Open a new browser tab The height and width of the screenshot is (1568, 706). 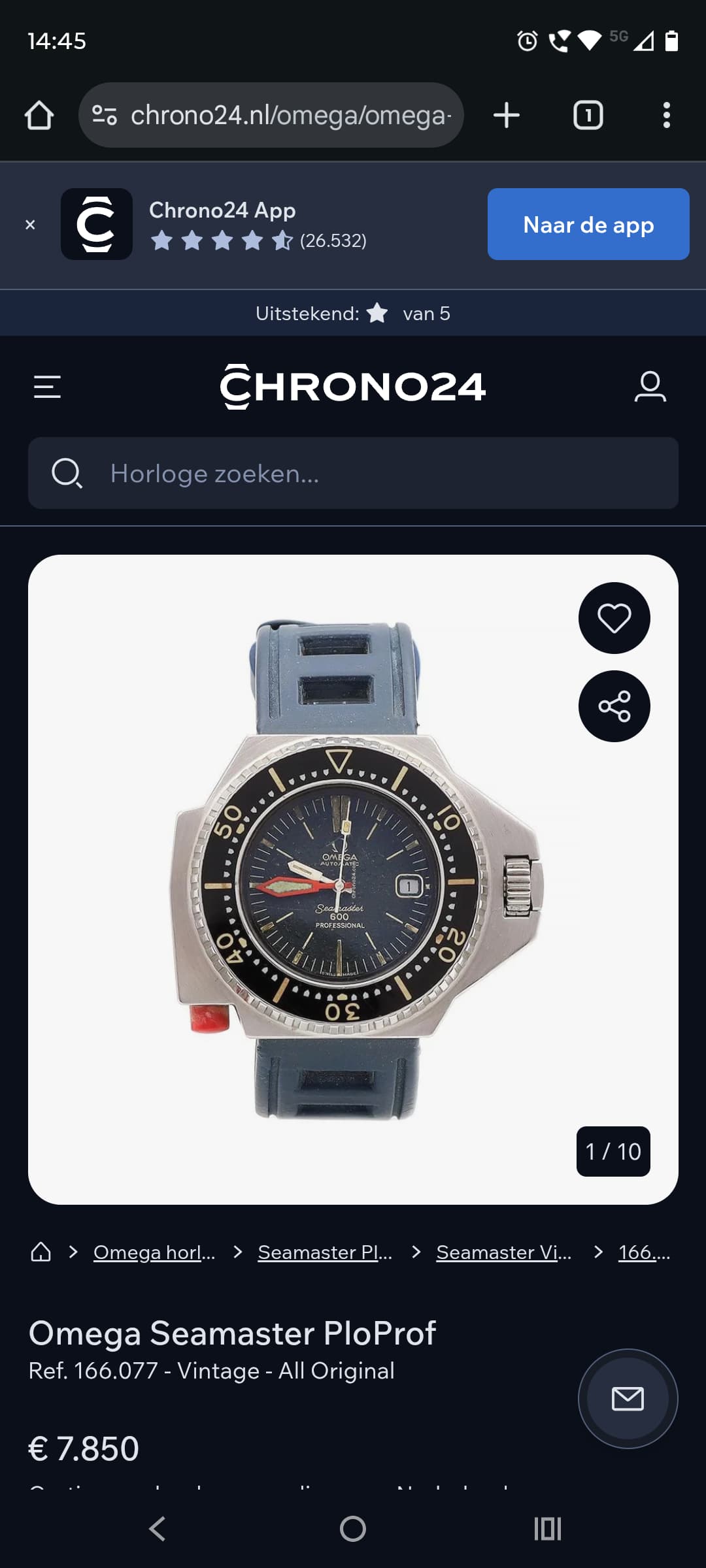point(507,116)
